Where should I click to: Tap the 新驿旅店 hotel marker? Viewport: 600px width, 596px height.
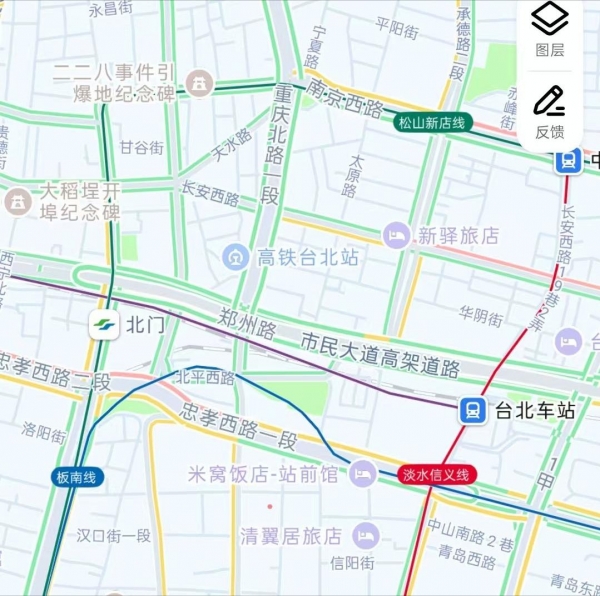tap(397, 236)
